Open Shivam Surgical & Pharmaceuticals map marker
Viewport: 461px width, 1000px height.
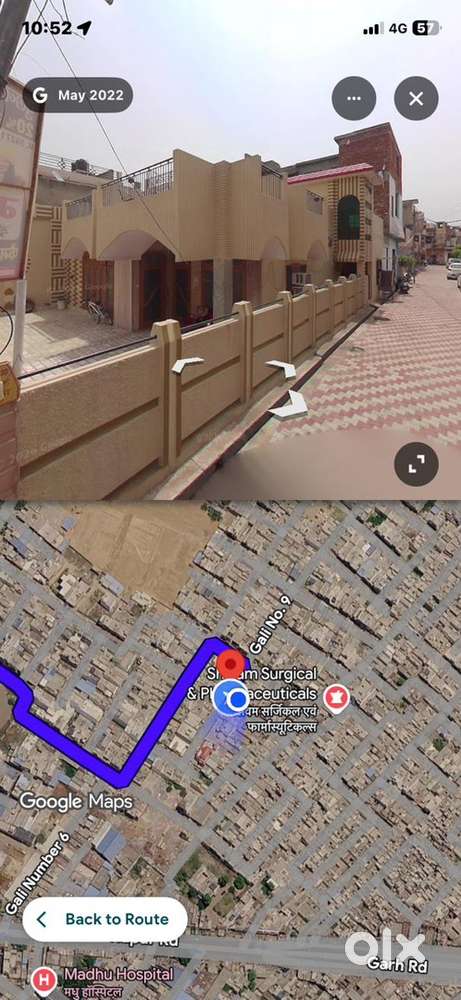[x=335, y=699]
